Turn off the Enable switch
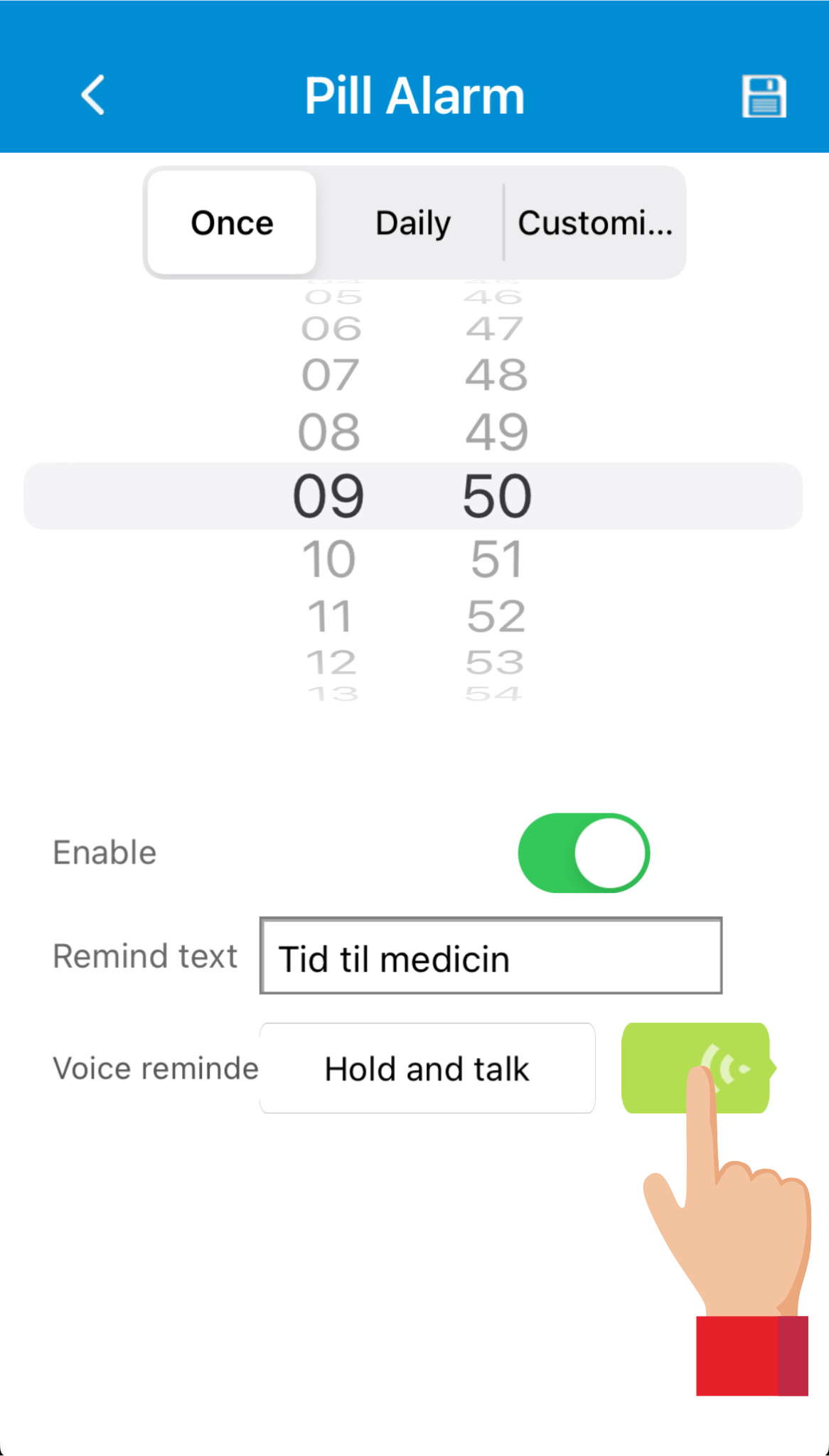 pyautogui.click(x=583, y=853)
